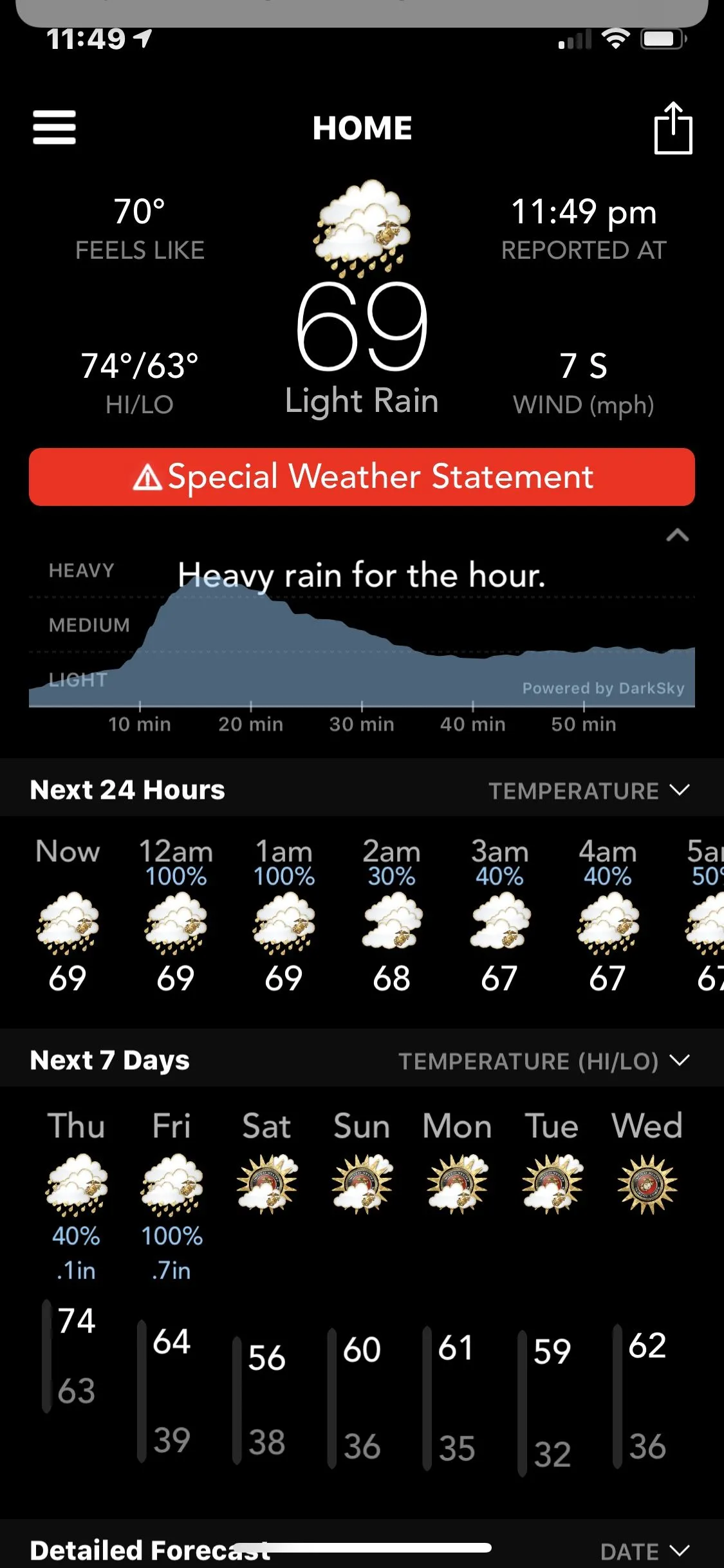Select Mon in the 7-day forecast

pos(457,1184)
